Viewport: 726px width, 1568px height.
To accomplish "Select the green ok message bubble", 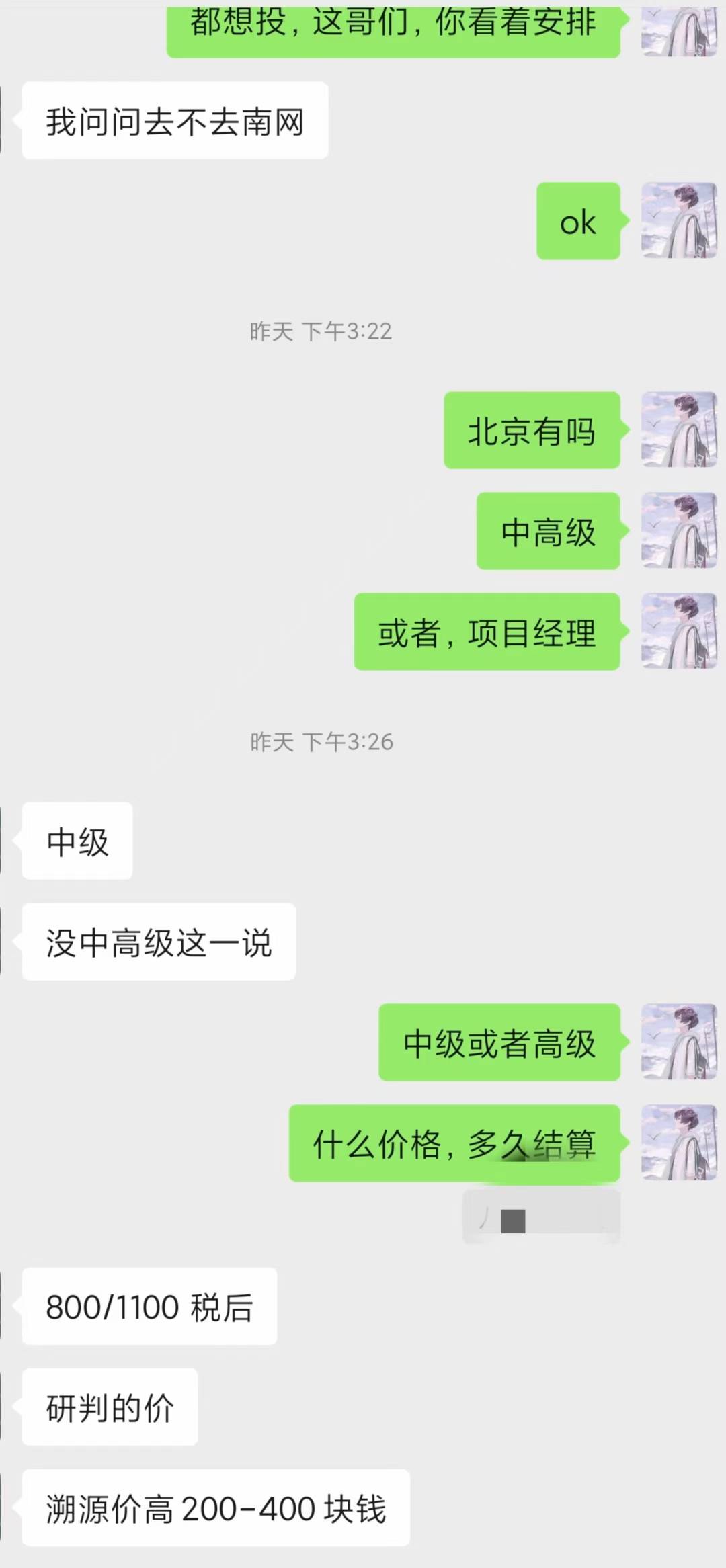I will 577,222.
